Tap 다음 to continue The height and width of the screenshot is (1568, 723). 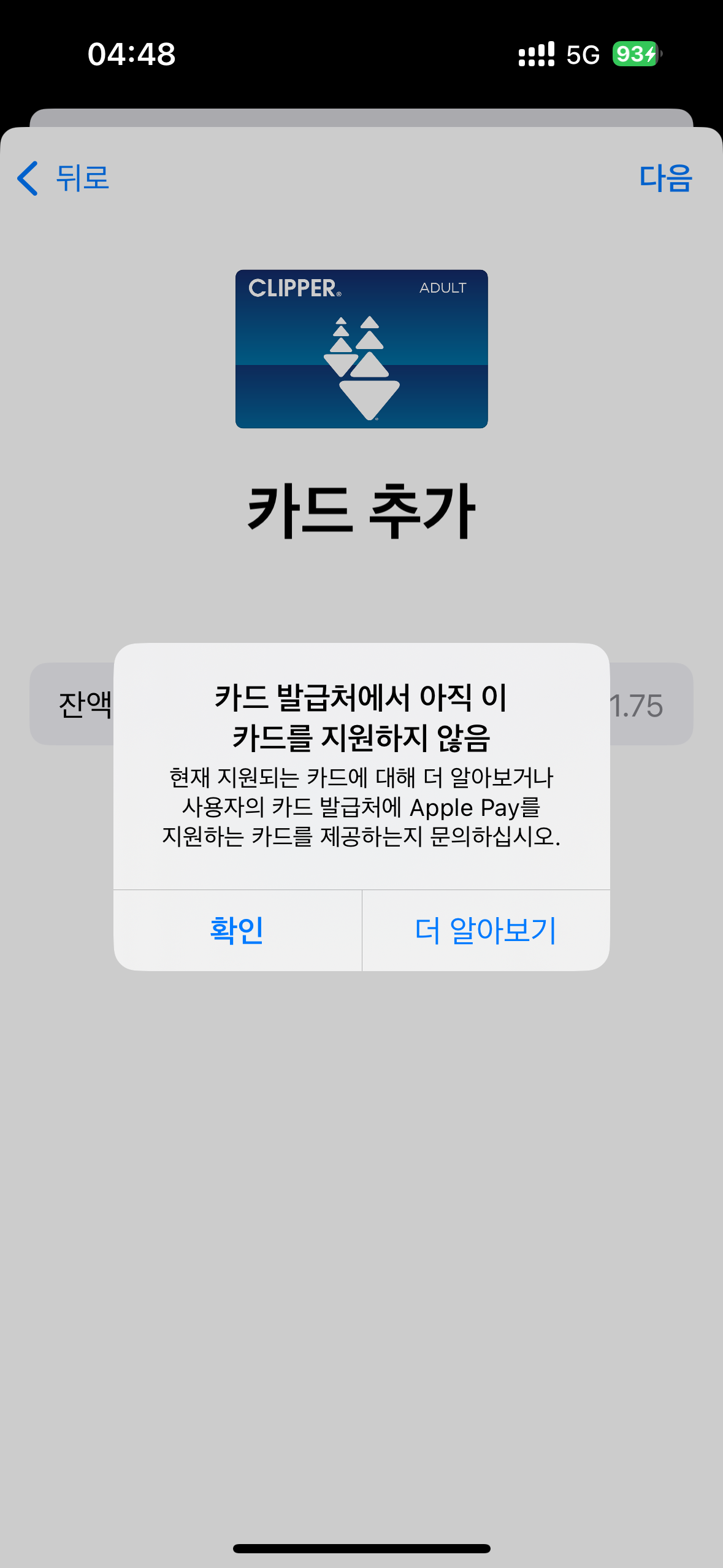pyautogui.click(x=665, y=179)
